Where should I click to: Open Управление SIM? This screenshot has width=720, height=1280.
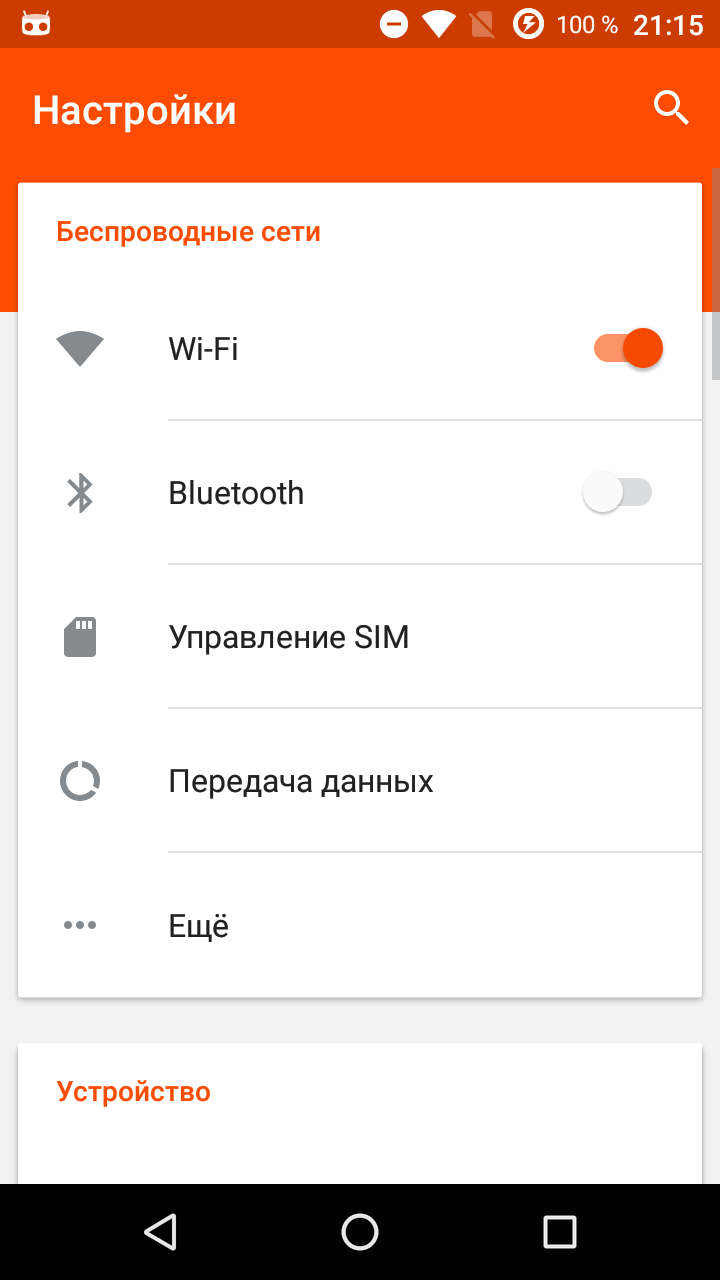[x=360, y=637]
